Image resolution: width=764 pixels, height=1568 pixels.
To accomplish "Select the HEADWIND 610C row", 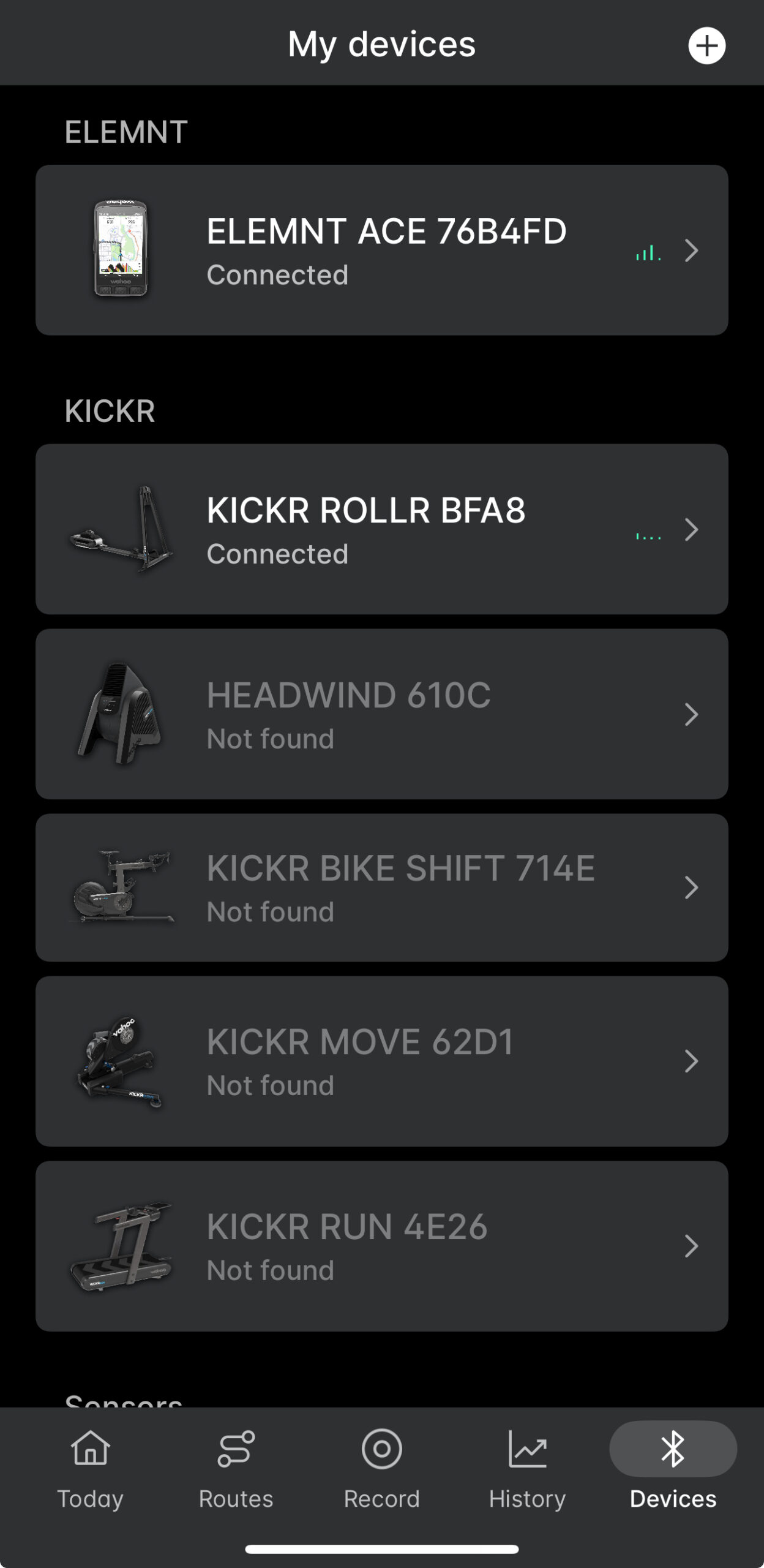I will pyautogui.click(x=381, y=714).
